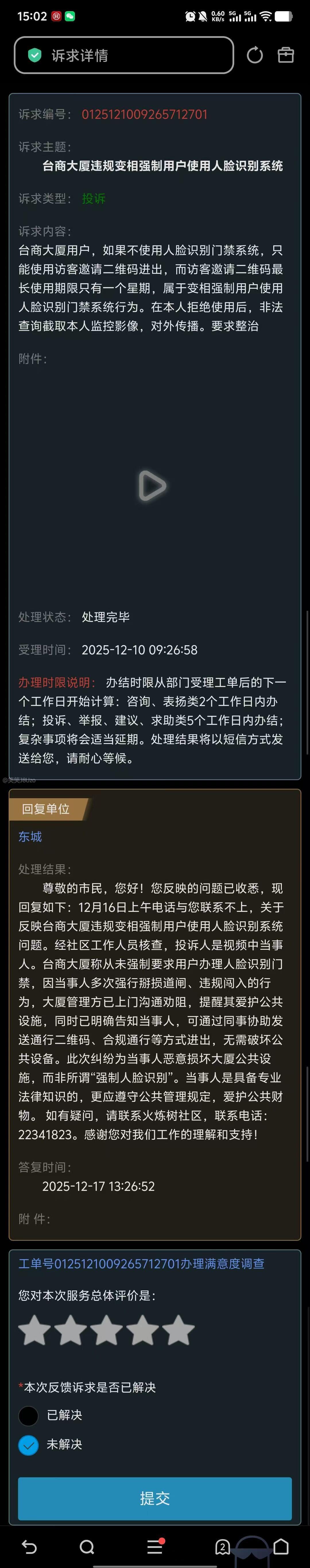Go to the browser home page
This screenshot has width=310, height=1568.
(x=281, y=1547)
